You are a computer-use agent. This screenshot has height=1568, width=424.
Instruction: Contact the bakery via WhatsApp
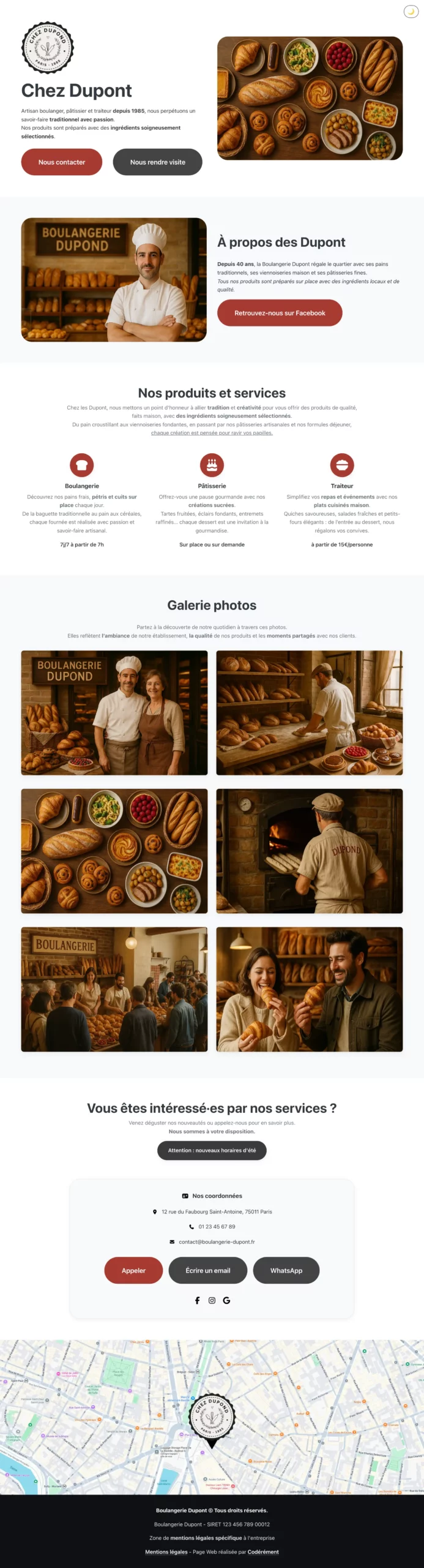286,1270
